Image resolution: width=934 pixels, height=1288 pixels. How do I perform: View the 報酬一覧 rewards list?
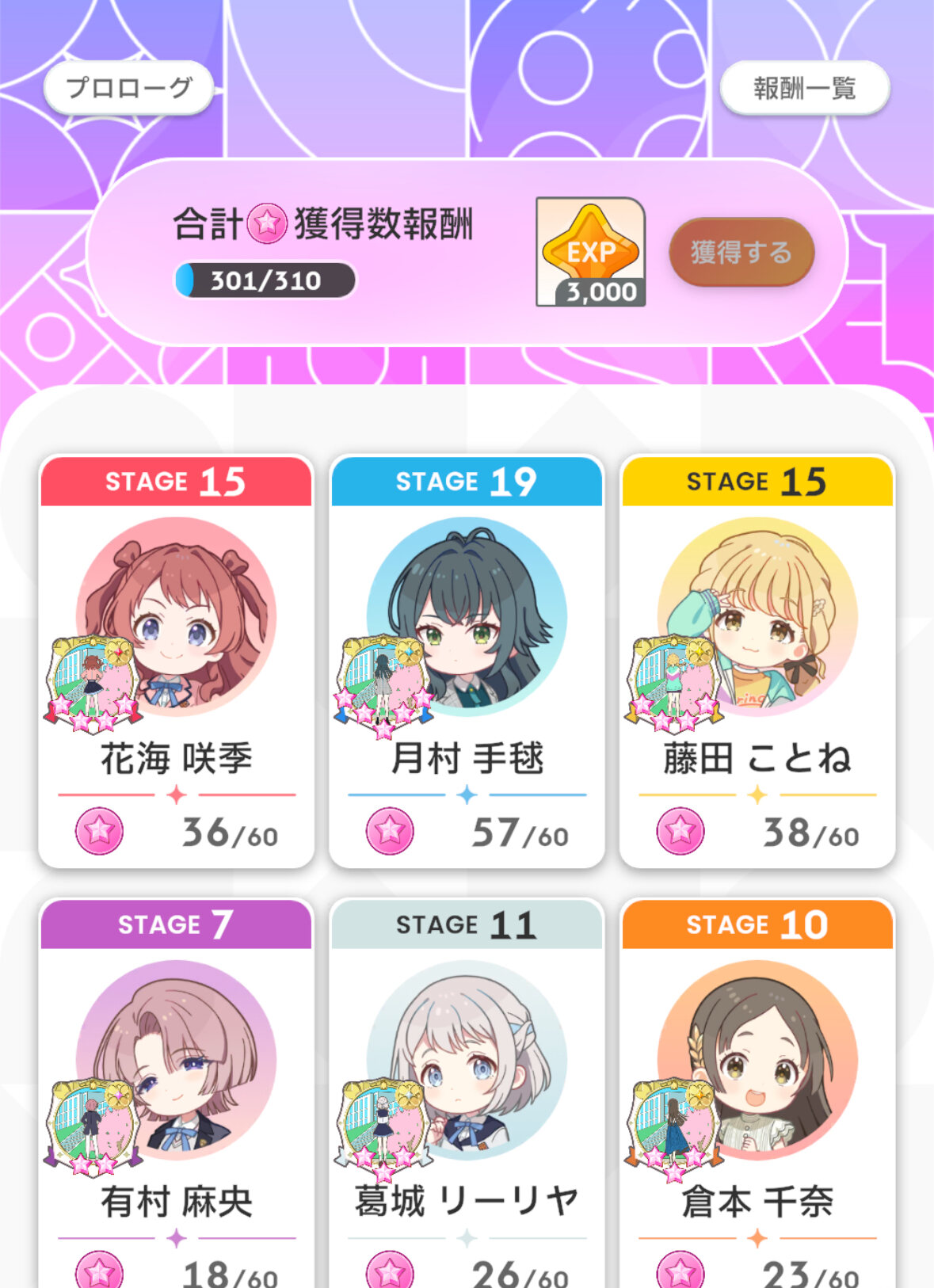coord(804,88)
